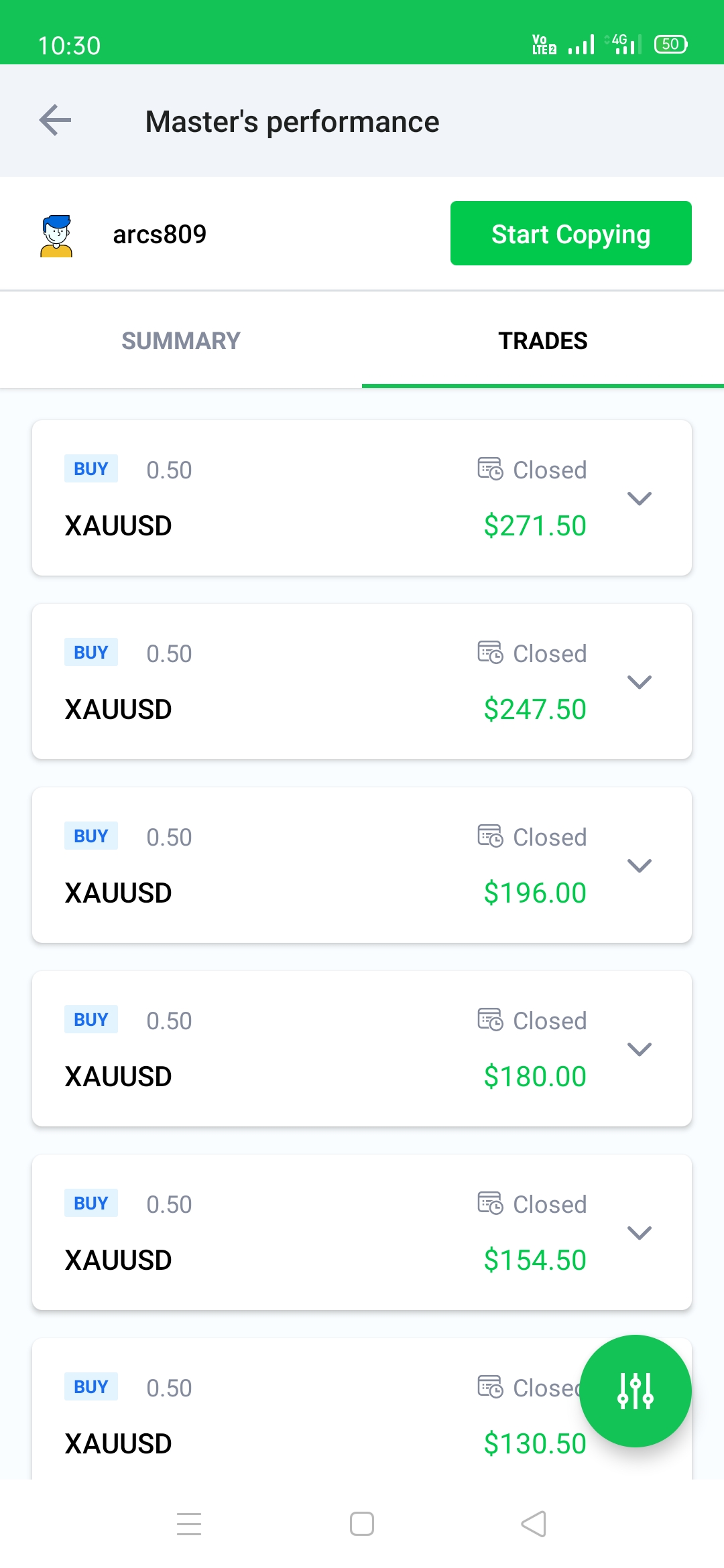This screenshot has height=1568, width=724.
Task: Tap the system home button
Action: [362, 1524]
